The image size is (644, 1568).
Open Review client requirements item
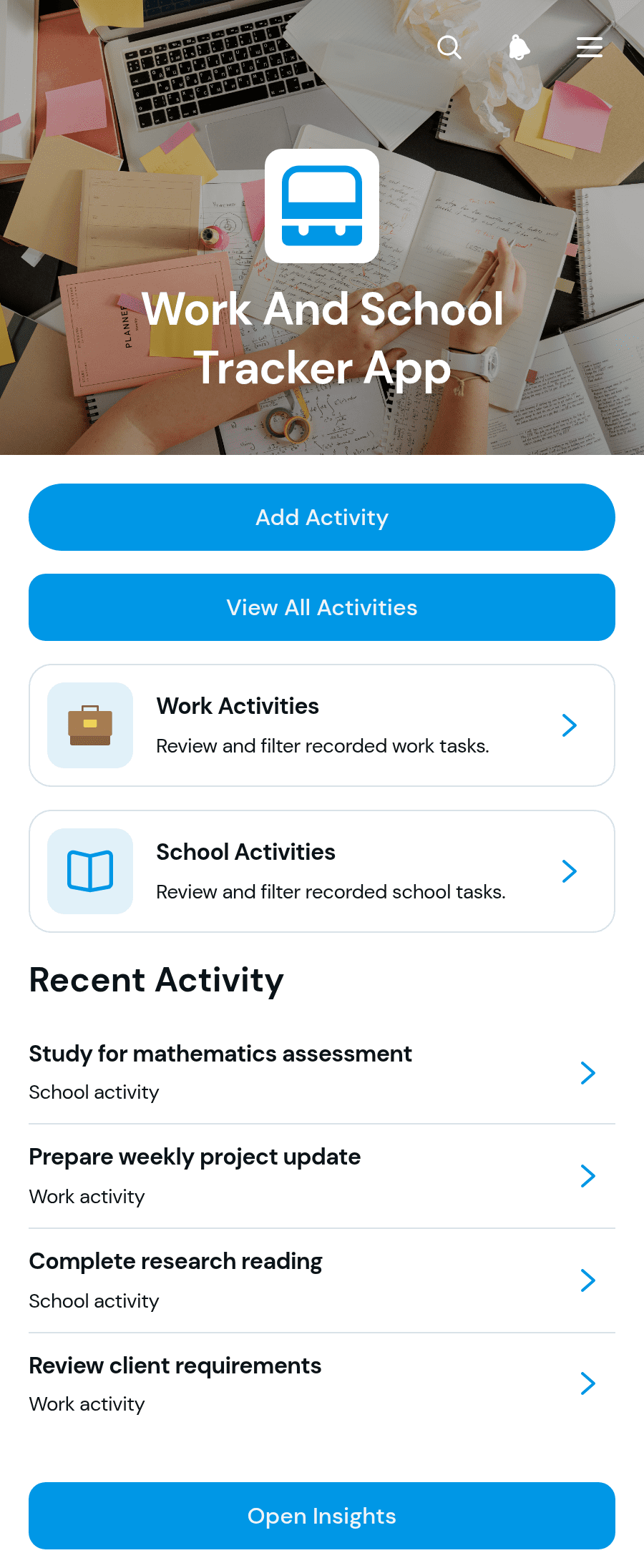[x=322, y=1384]
